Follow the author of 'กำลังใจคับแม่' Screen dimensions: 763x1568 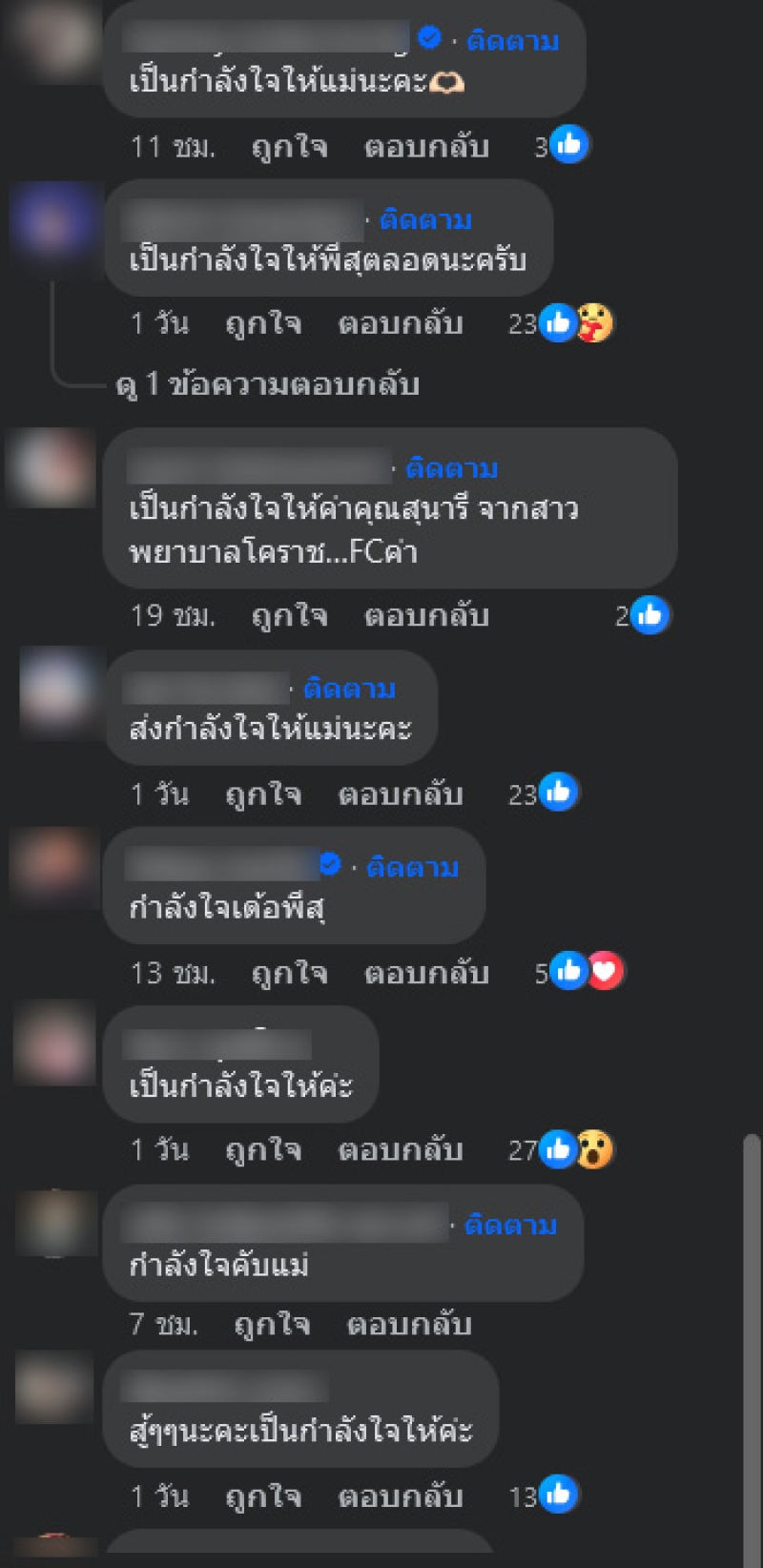[x=510, y=1225]
